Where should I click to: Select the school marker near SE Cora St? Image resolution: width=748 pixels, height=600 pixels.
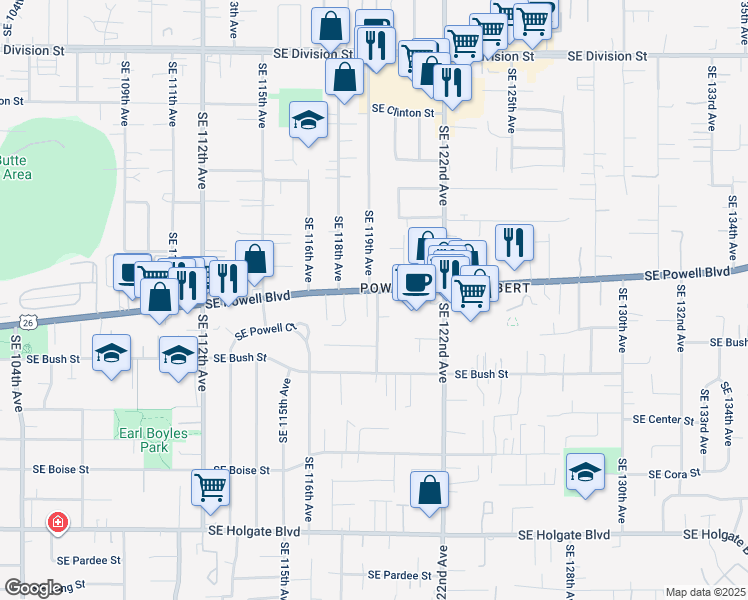pos(586,471)
